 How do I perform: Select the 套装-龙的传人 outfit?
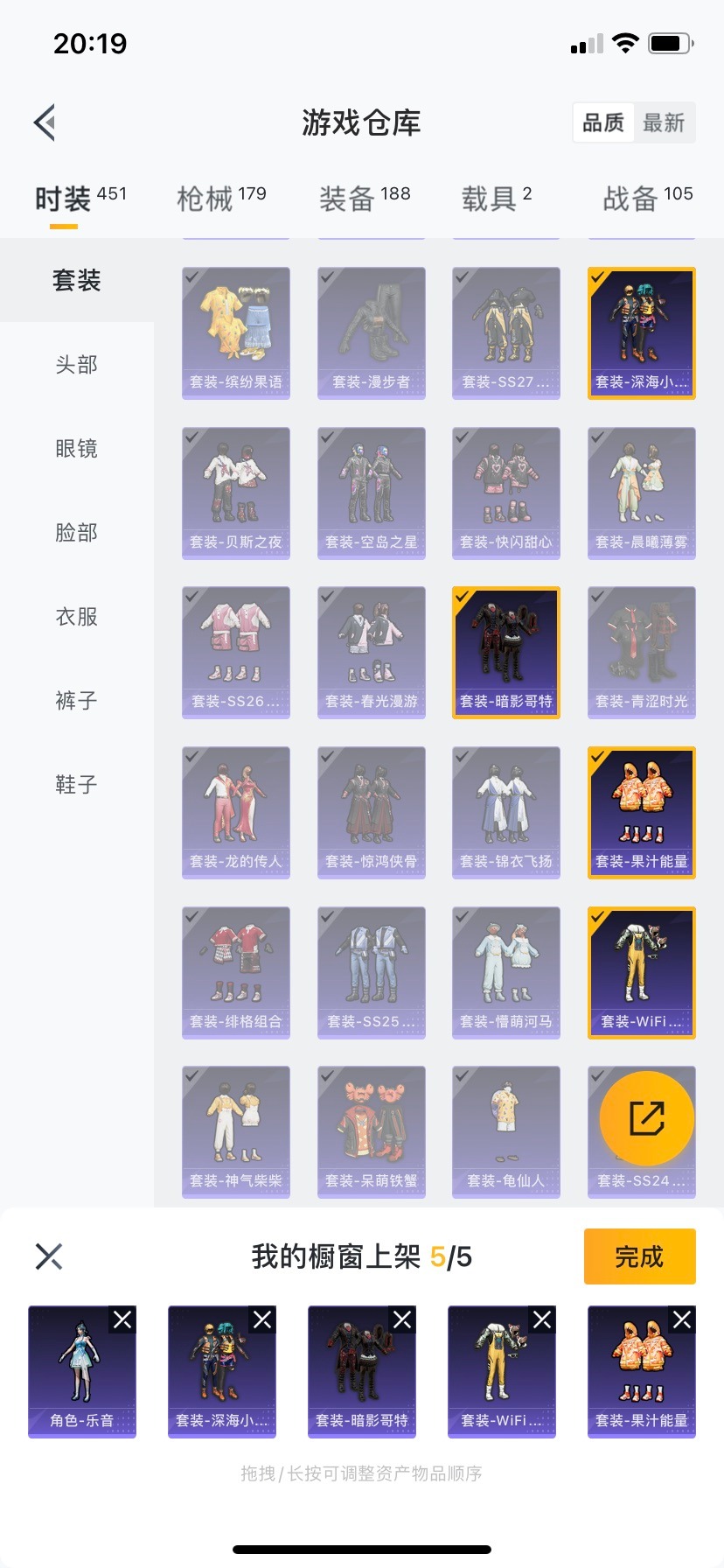coord(236,812)
